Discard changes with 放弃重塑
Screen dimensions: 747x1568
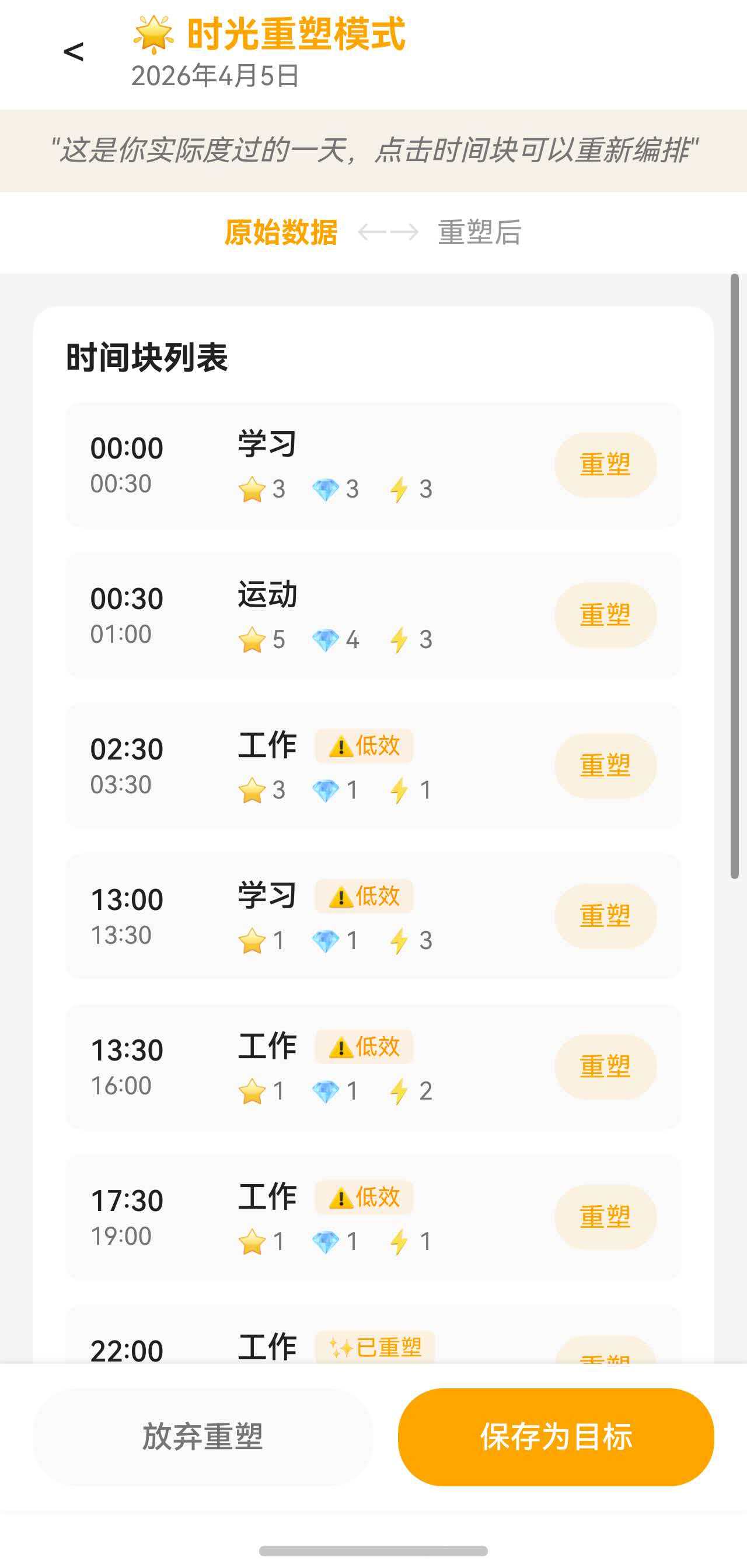(x=203, y=1437)
